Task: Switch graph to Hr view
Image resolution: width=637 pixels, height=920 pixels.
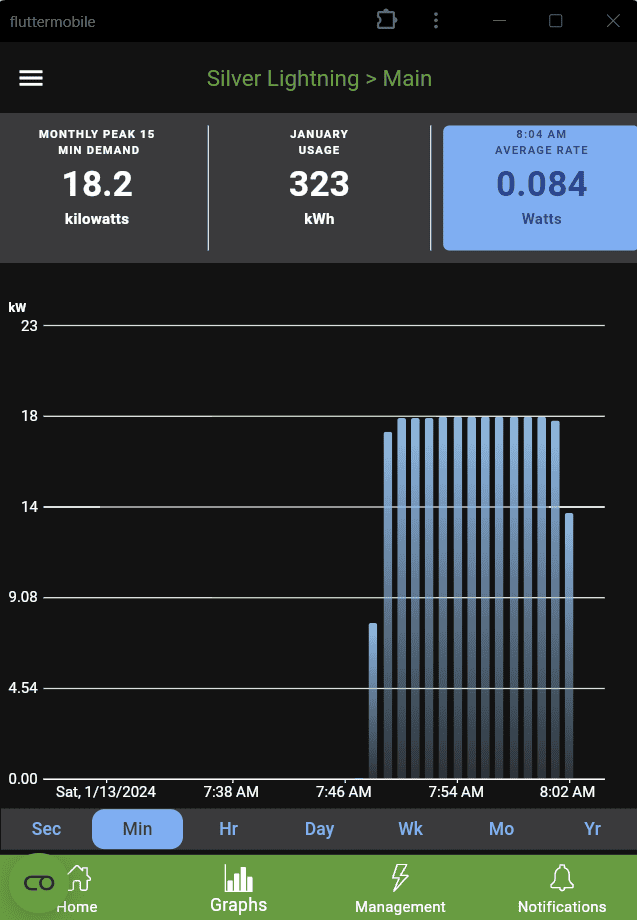Action: [x=228, y=829]
